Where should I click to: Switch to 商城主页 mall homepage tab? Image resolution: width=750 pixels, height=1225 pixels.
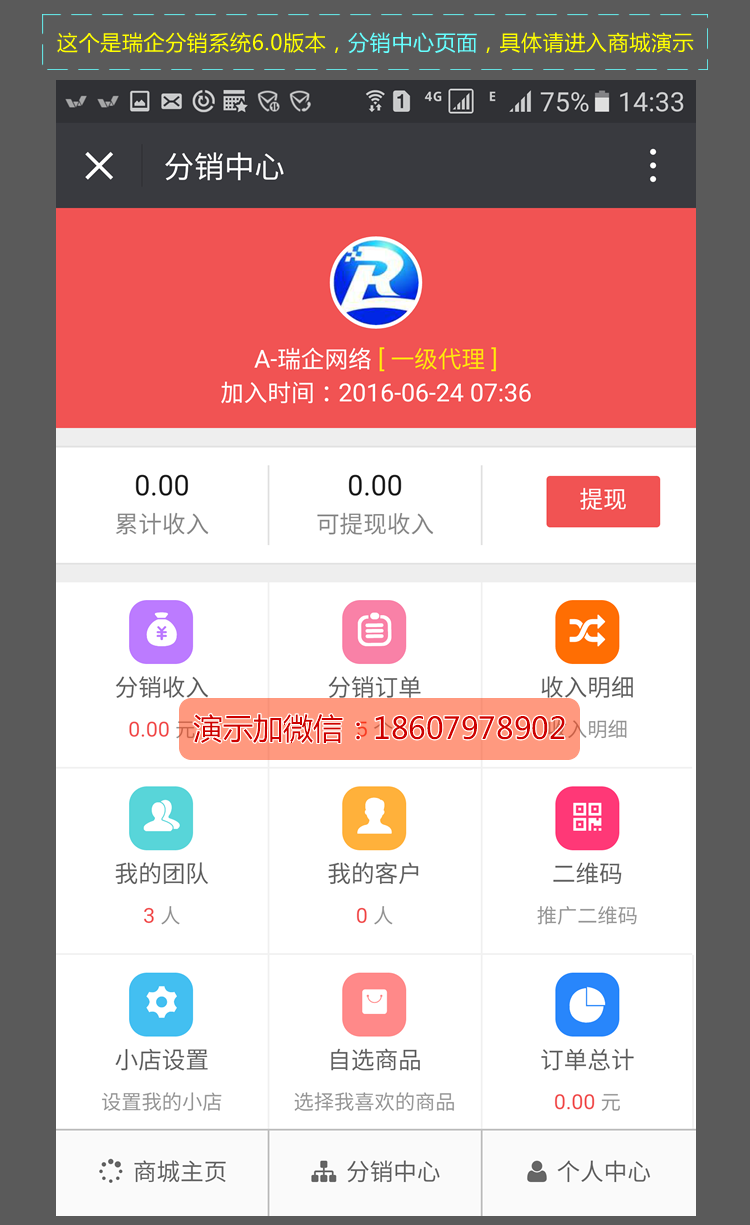161,1173
